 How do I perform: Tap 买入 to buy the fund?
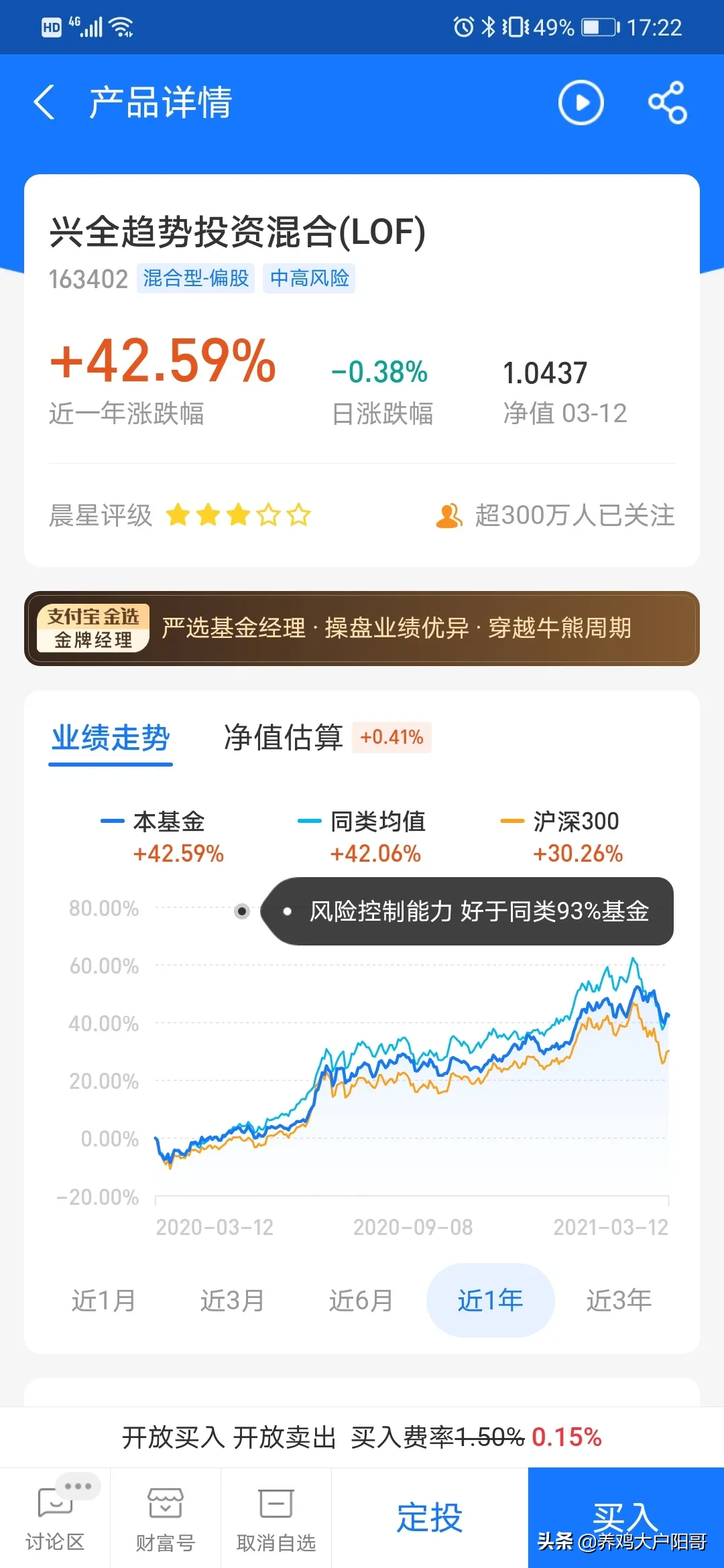[x=625, y=1516]
